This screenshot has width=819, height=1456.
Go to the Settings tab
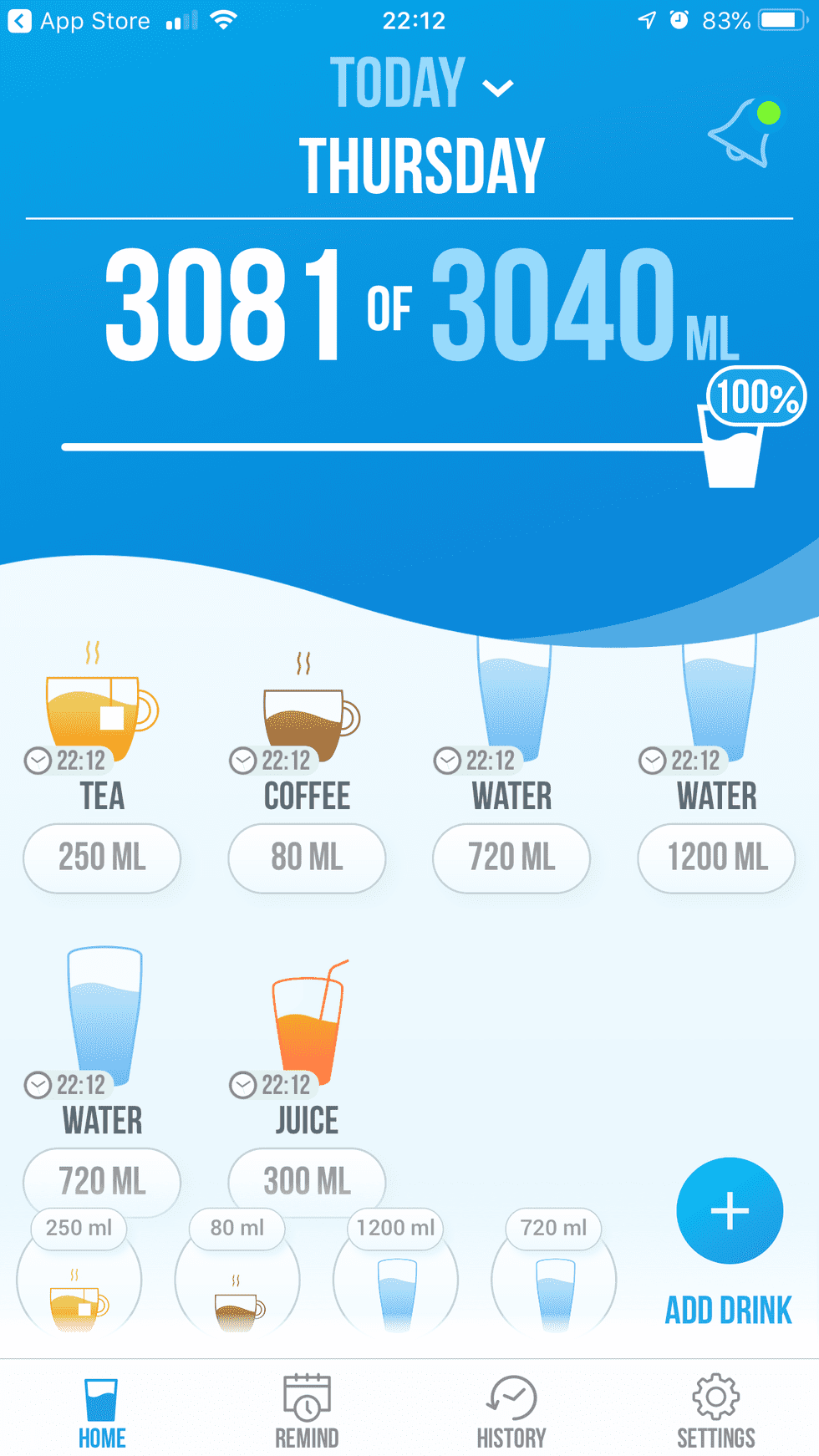click(x=716, y=1411)
